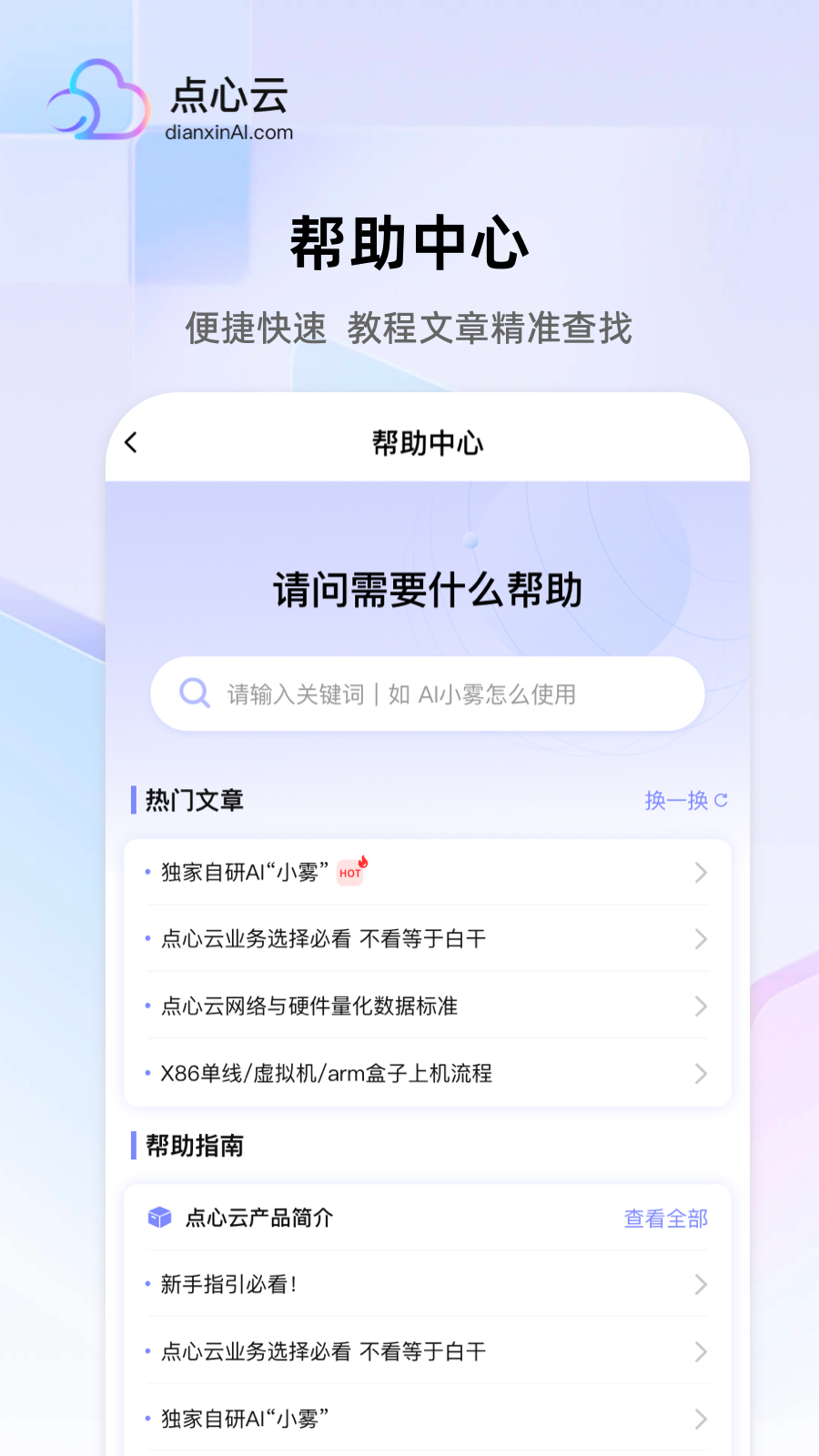Tap the blue accent bar before 帮助指南

132,1145
